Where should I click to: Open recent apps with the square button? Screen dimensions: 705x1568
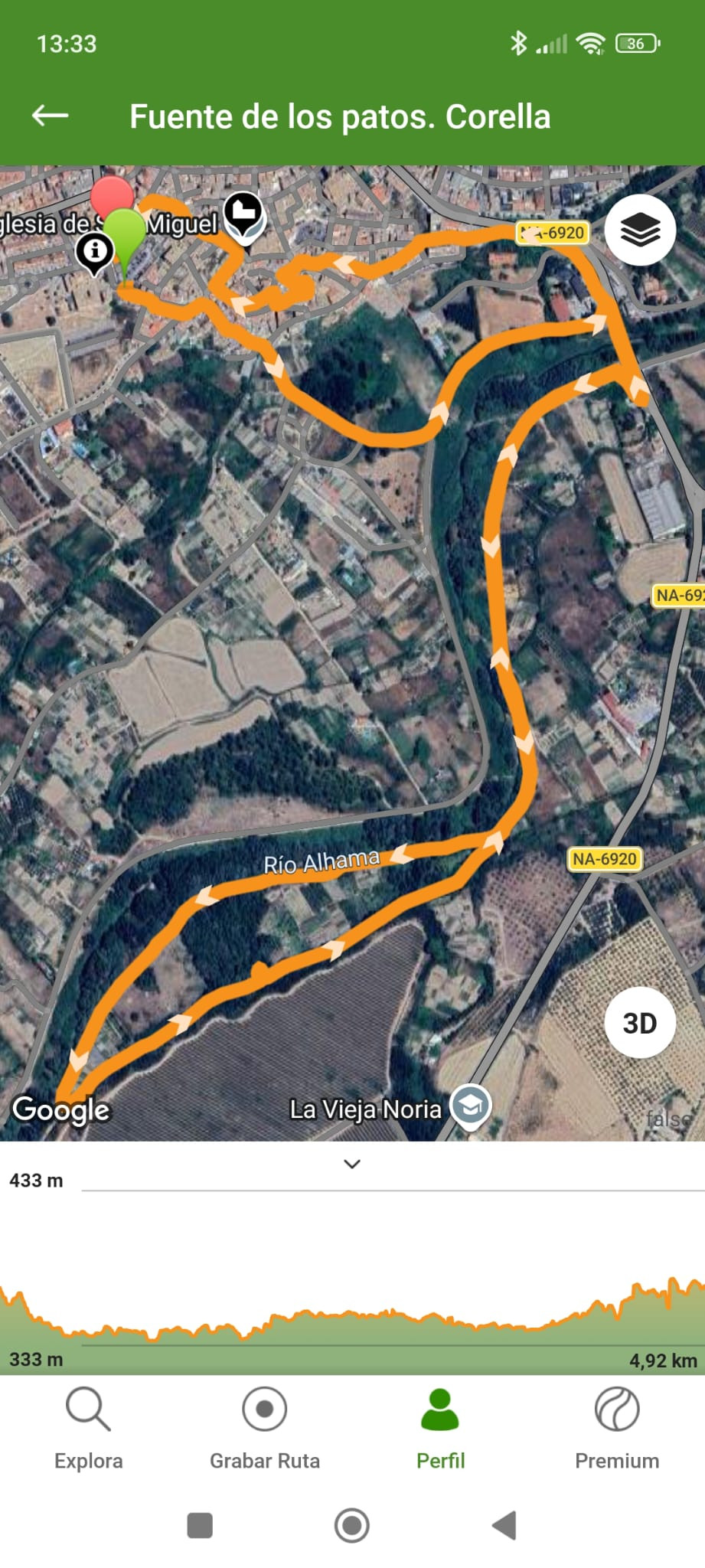(200, 1526)
